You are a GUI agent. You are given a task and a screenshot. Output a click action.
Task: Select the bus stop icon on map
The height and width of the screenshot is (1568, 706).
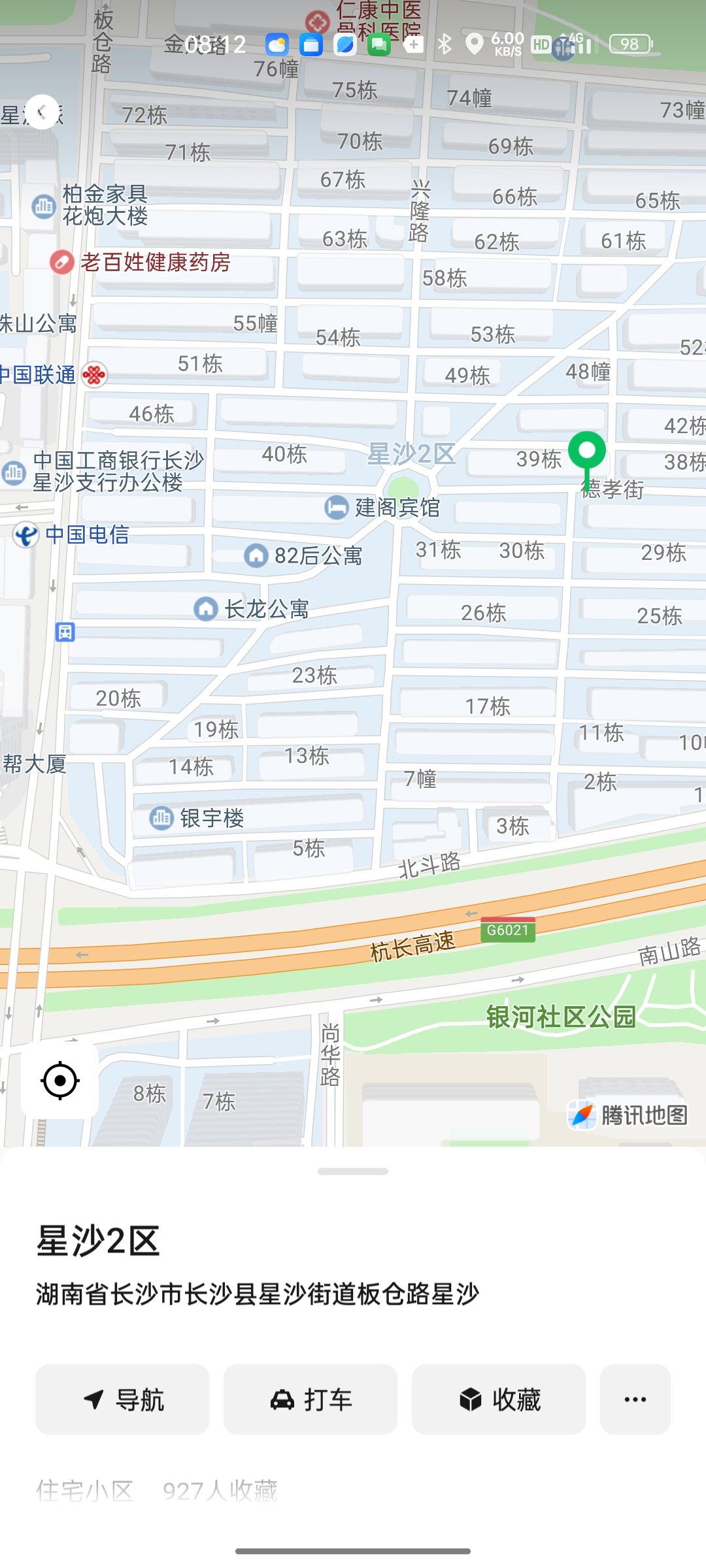[x=65, y=632]
